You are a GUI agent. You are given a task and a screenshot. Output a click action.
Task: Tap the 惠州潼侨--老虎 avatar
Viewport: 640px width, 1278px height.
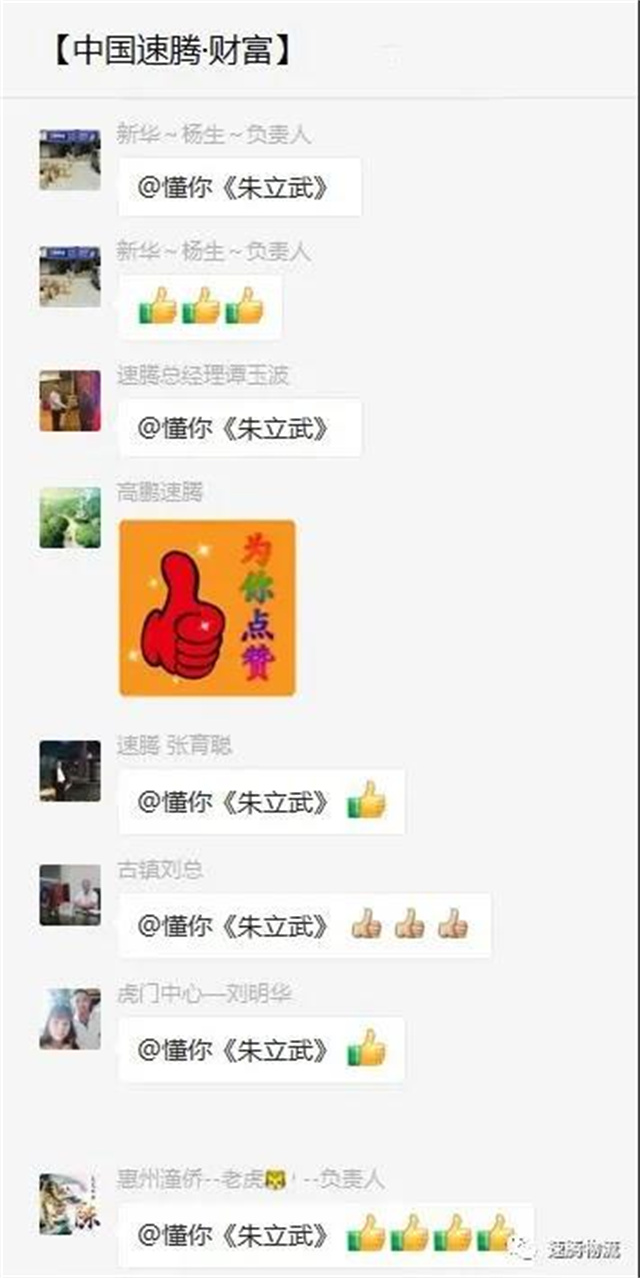tap(70, 1205)
